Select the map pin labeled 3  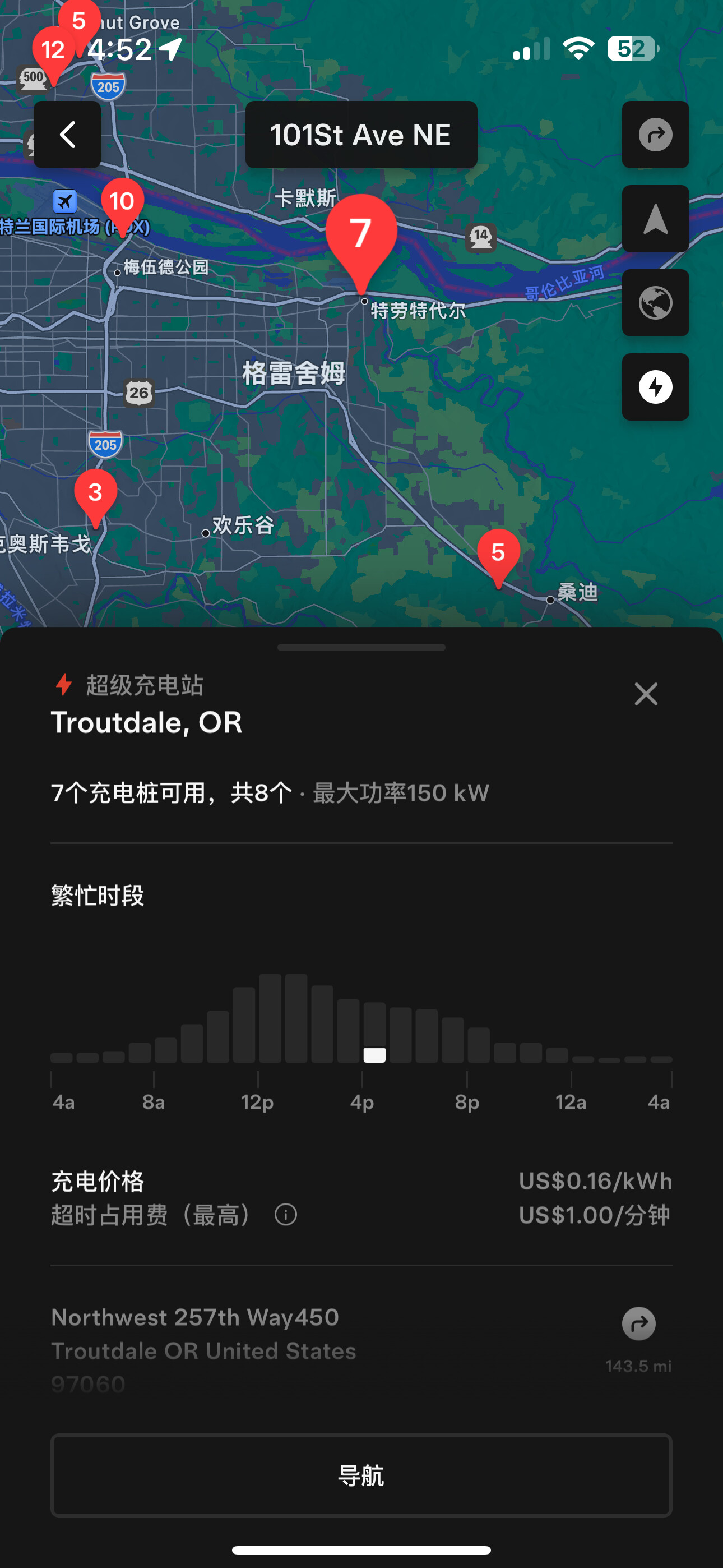pyautogui.click(x=95, y=493)
